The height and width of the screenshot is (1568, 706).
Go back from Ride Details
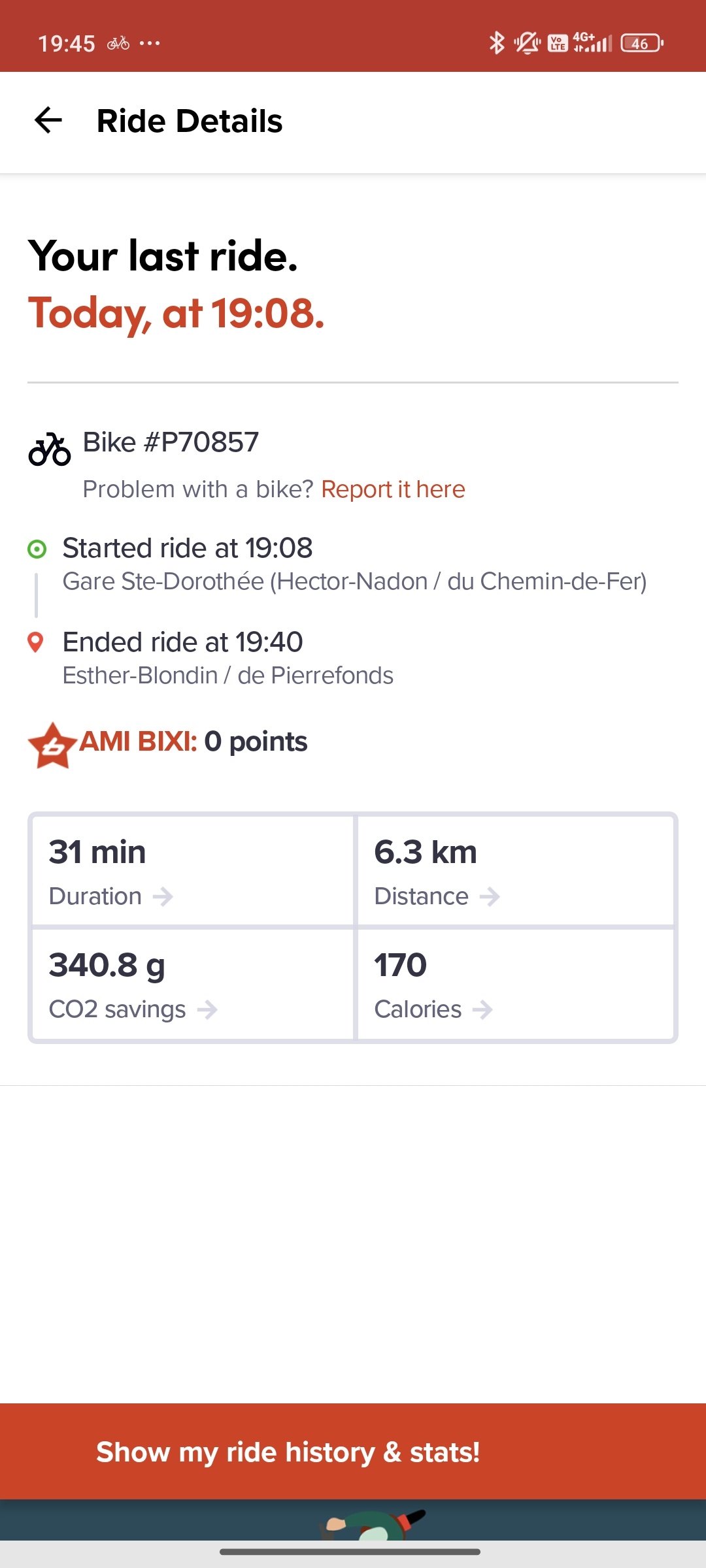coord(48,121)
